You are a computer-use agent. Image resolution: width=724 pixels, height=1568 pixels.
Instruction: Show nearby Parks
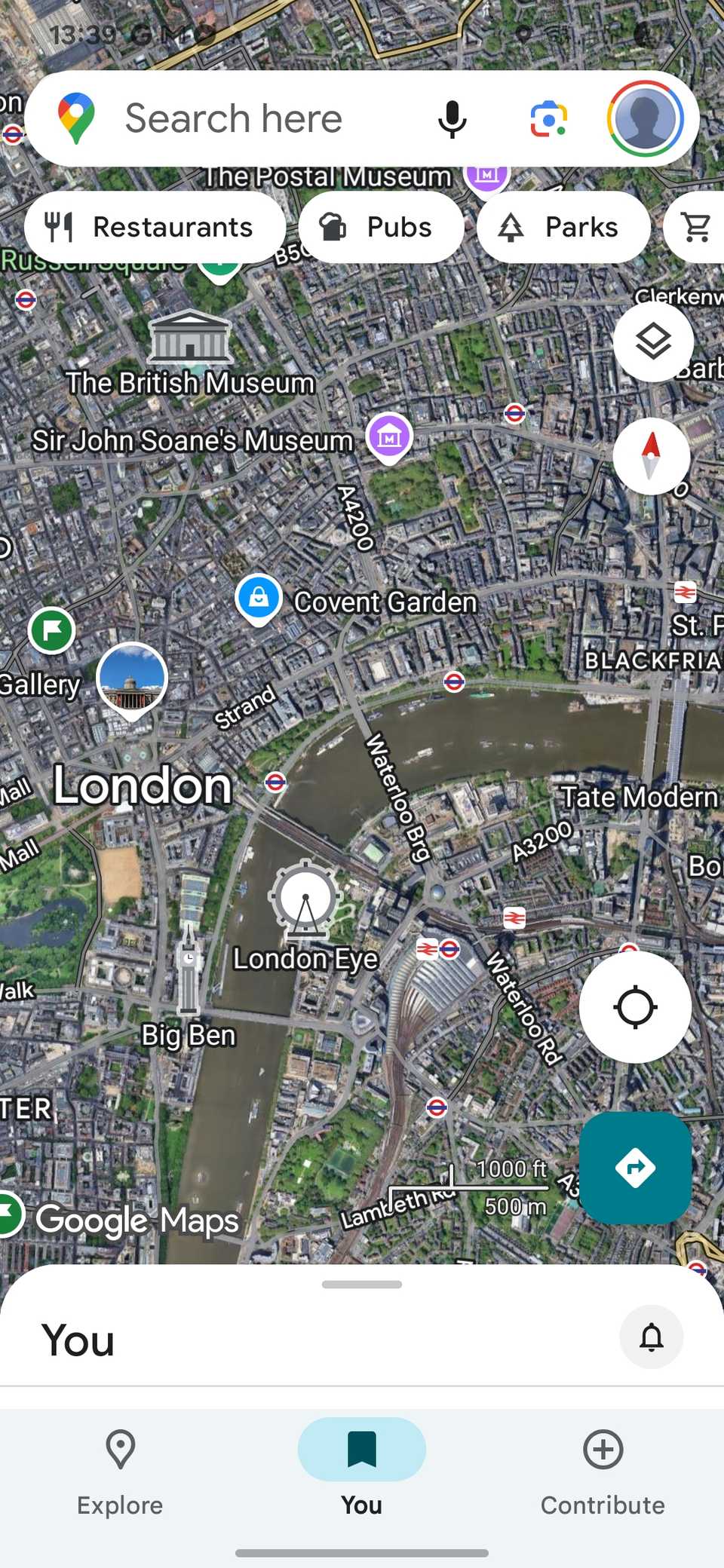[x=563, y=227]
